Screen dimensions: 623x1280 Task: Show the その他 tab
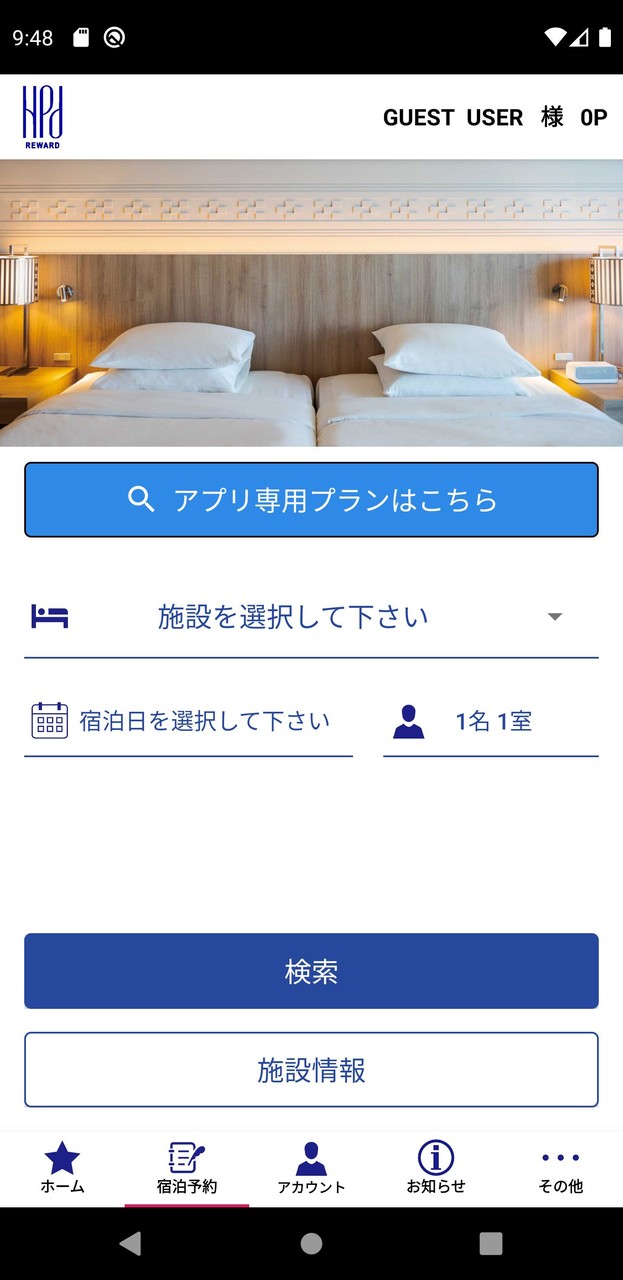[560, 1168]
